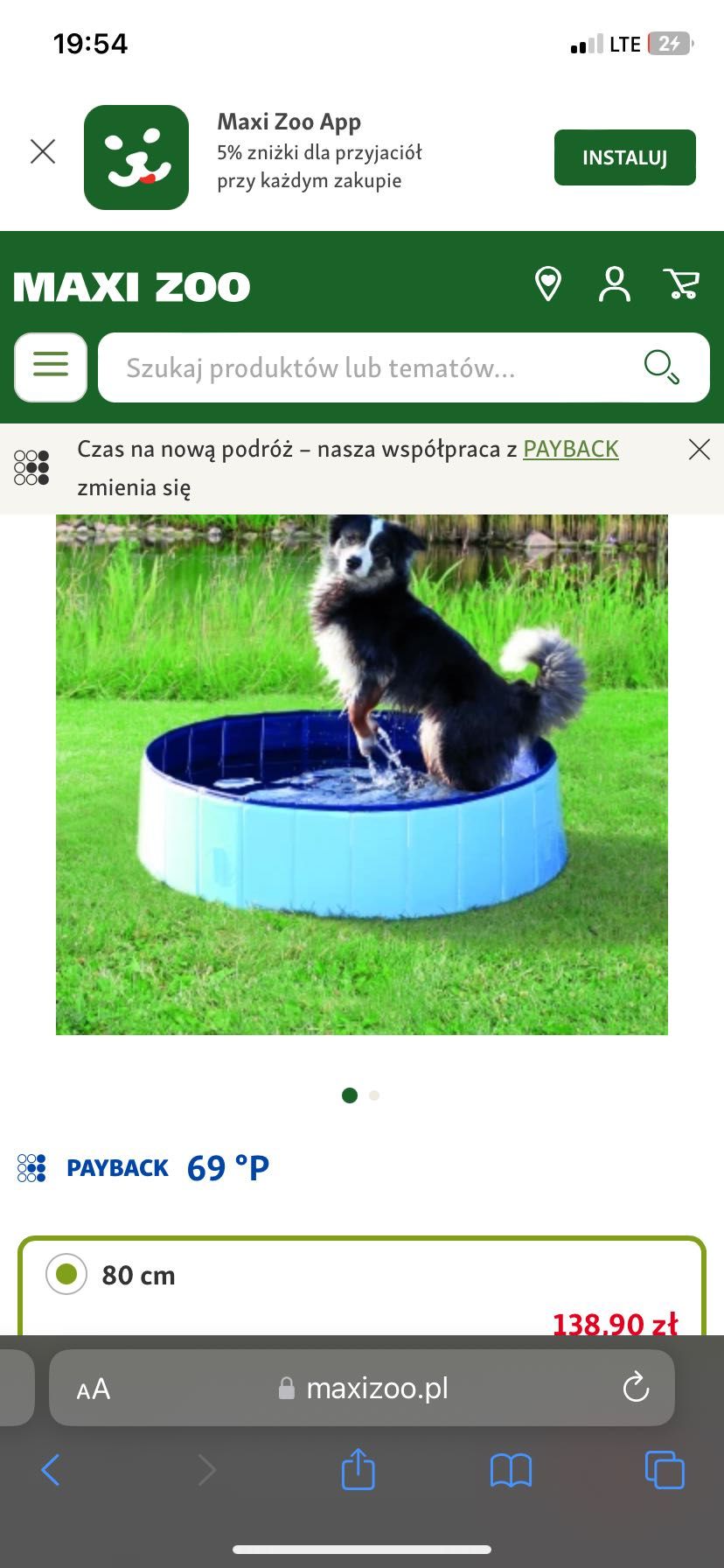Viewport: 724px width, 1568px height.
Task: Dismiss the Maxi Zoo App banner
Action: coord(43,152)
